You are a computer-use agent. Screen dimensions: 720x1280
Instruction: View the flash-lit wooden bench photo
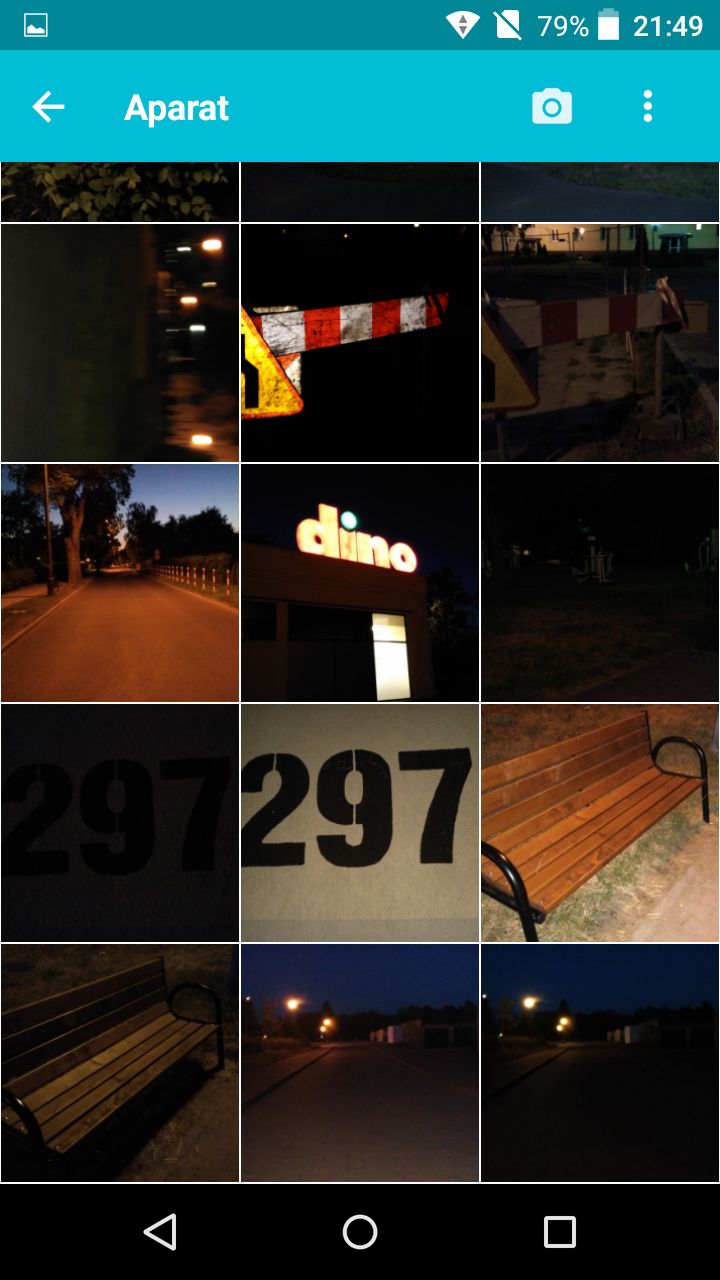point(600,822)
